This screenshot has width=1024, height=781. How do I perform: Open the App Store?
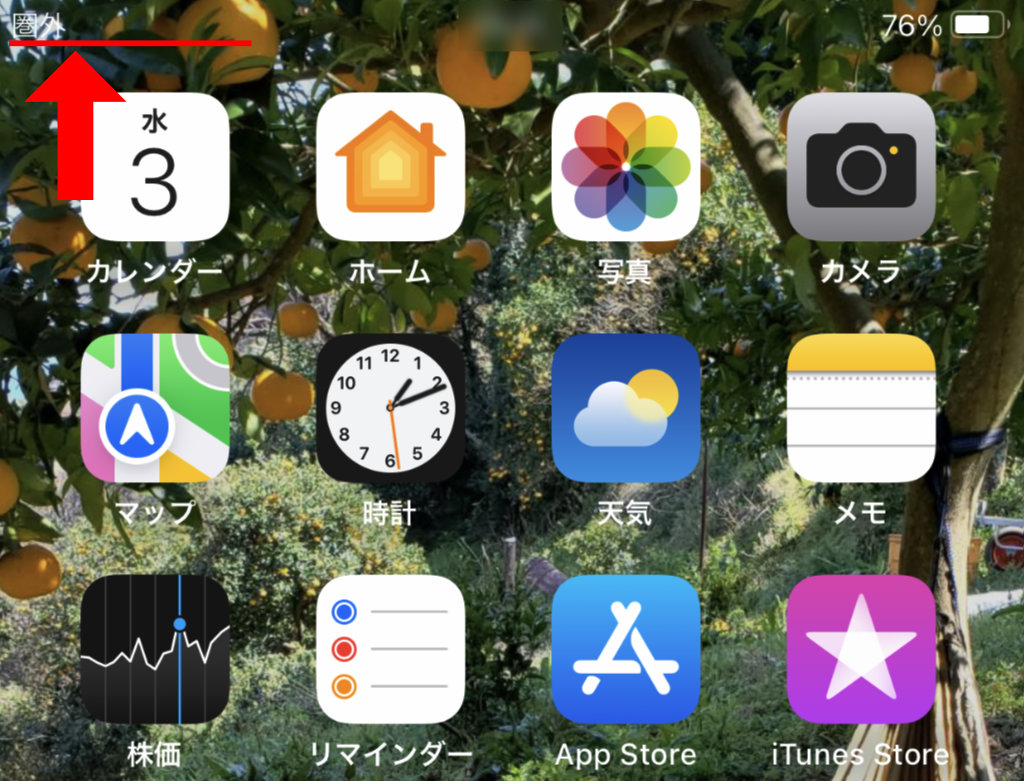click(626, 649)
